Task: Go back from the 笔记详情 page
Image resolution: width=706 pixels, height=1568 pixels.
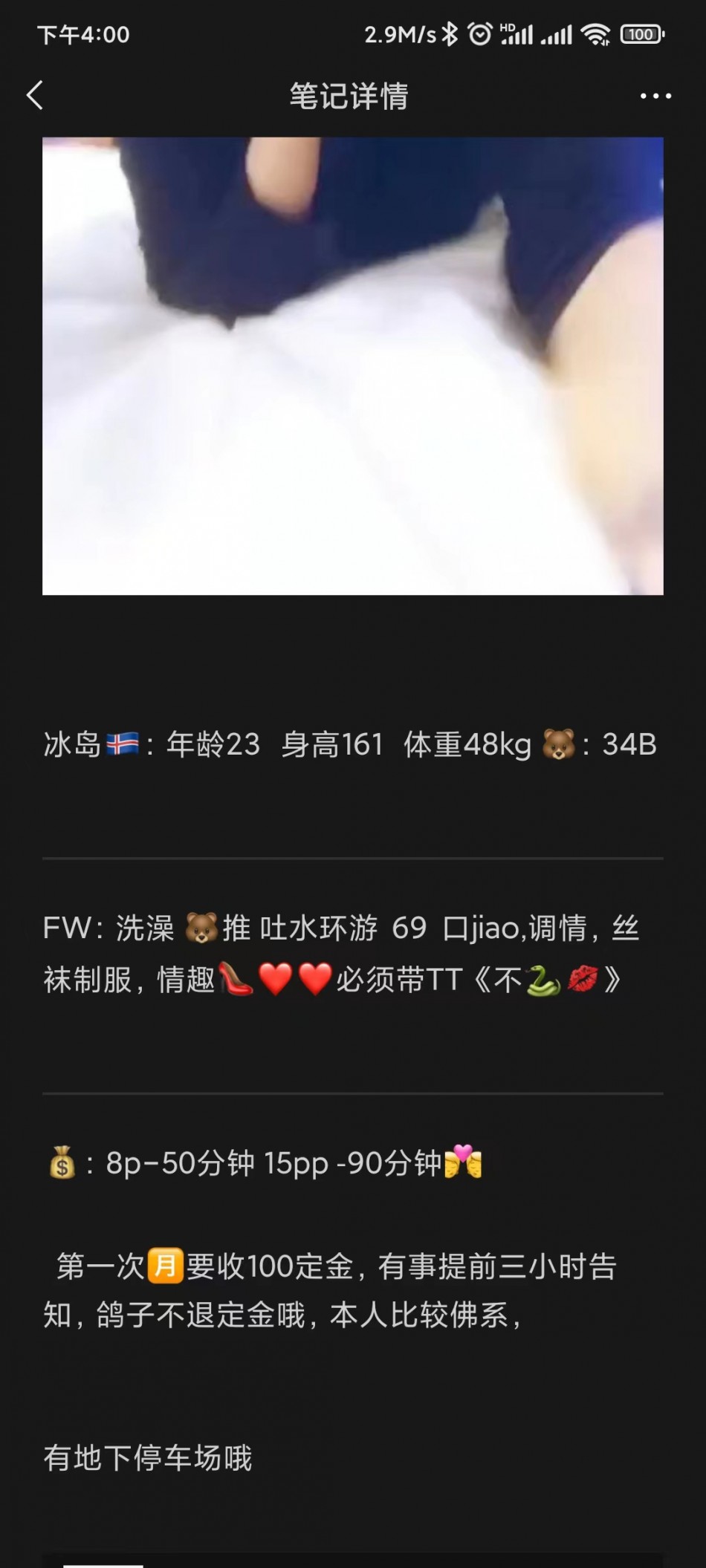Action: 35,96
